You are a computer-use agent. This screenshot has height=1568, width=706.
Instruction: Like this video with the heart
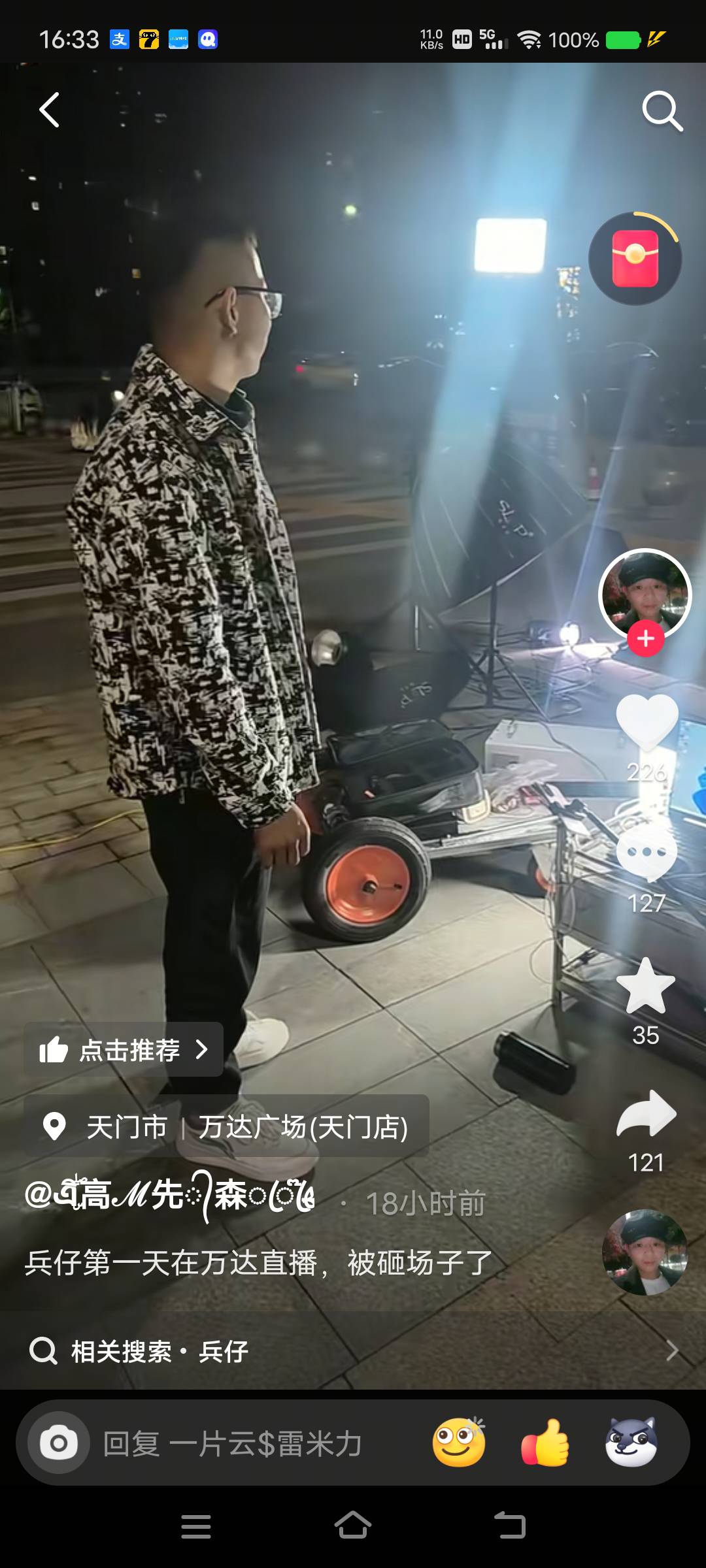point(647,722)
